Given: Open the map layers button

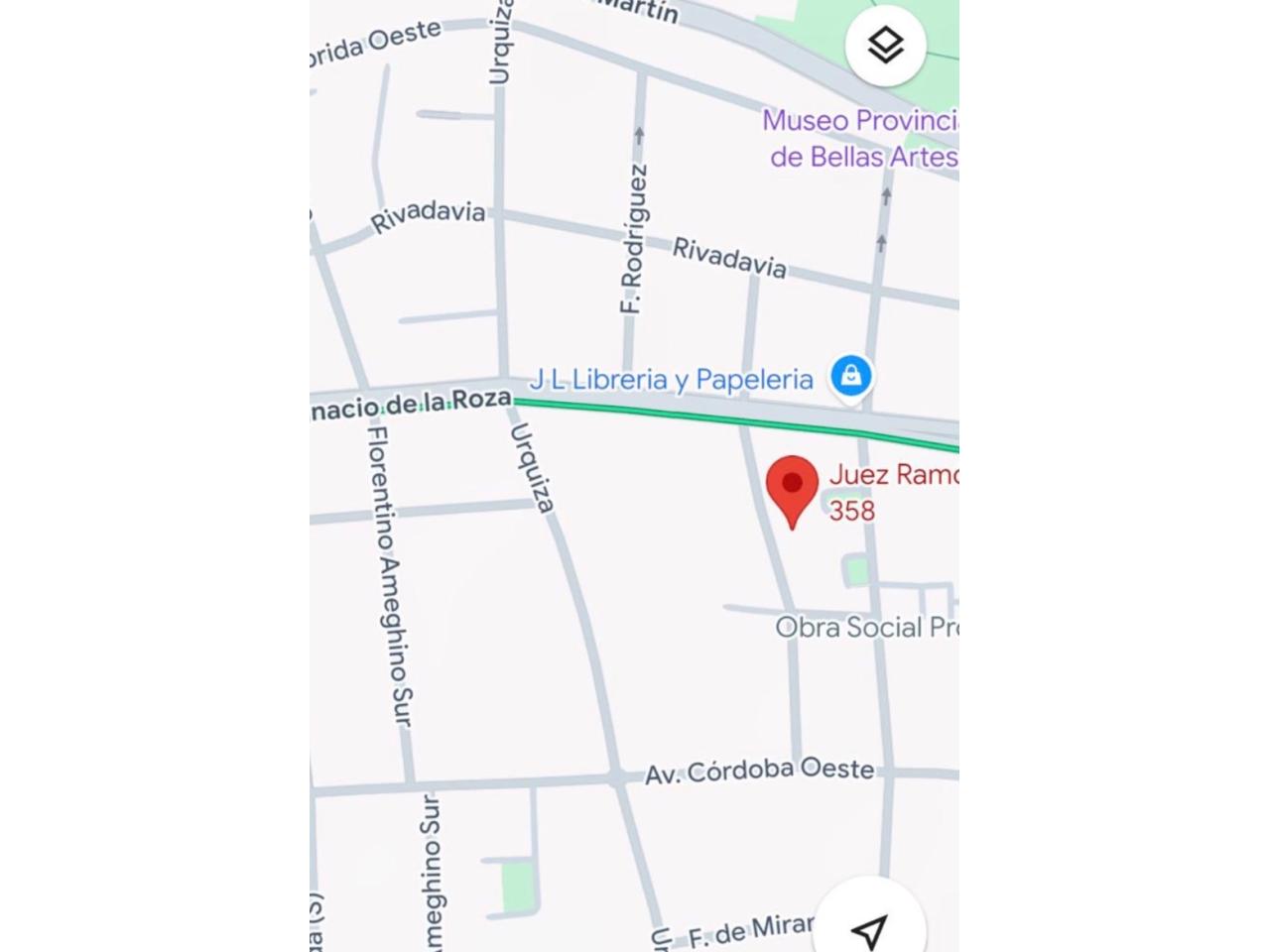Looking at the screenshot, I should coord(885,45).
